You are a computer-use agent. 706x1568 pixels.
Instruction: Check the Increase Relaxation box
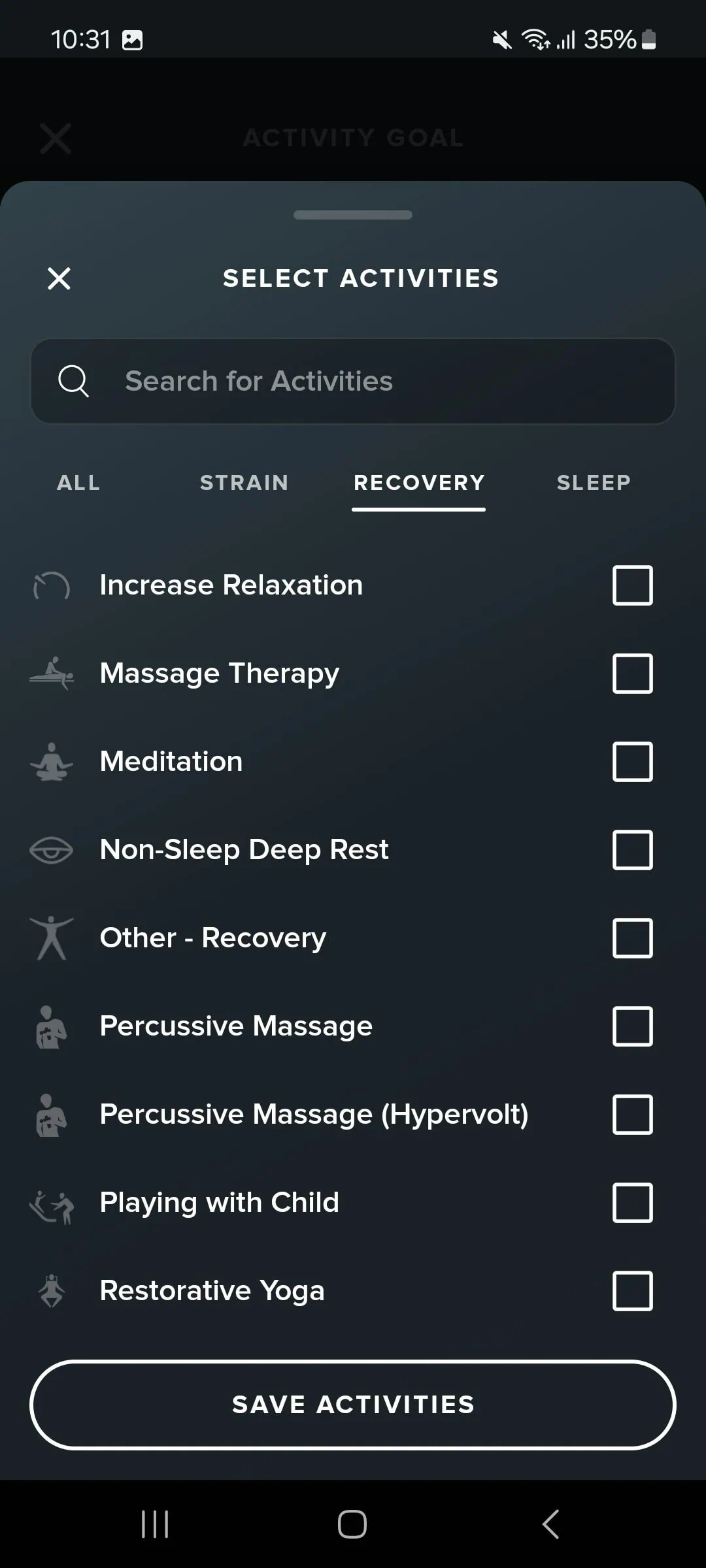coord(632,585)
